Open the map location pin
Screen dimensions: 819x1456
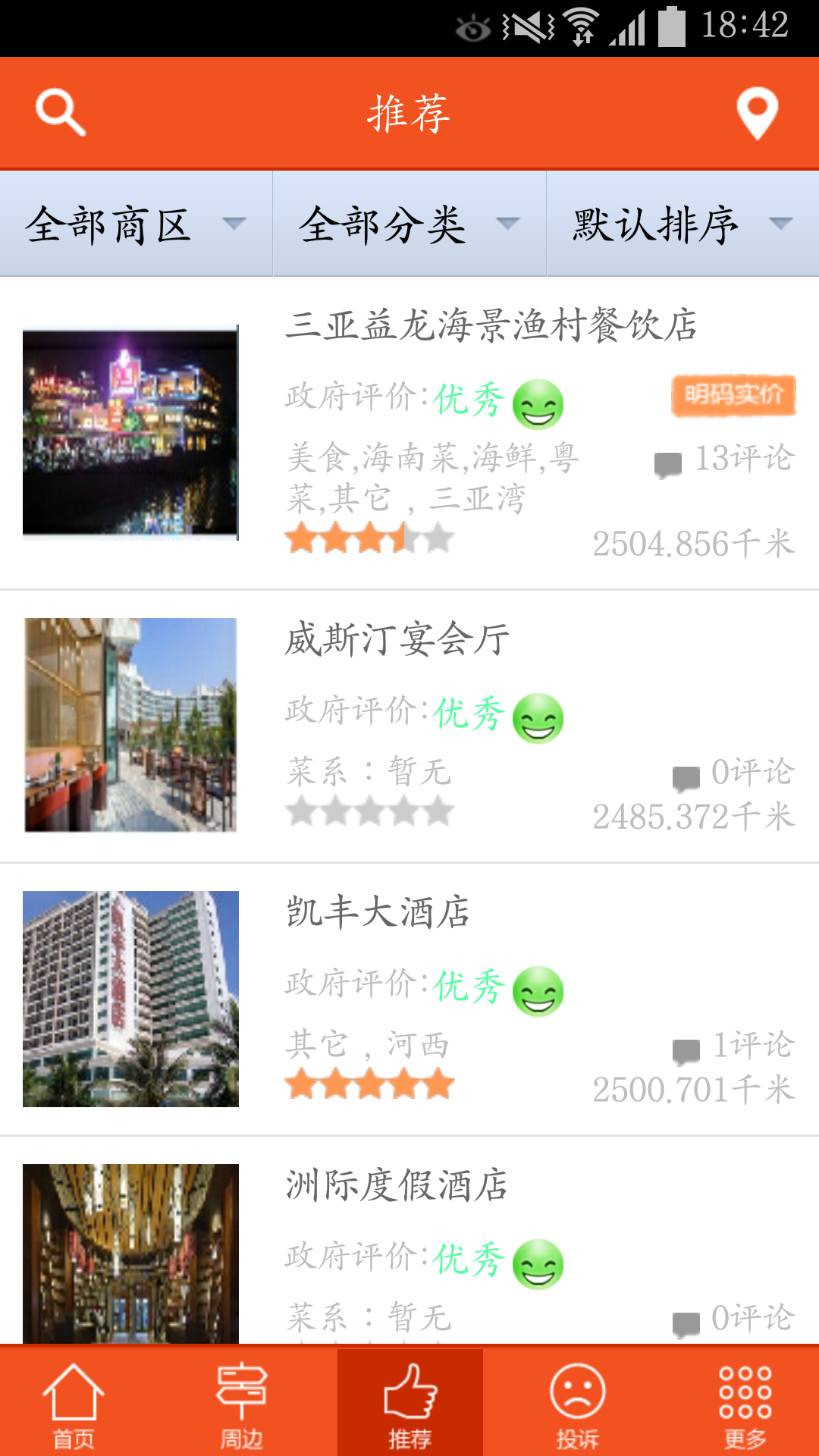[757, 113]
